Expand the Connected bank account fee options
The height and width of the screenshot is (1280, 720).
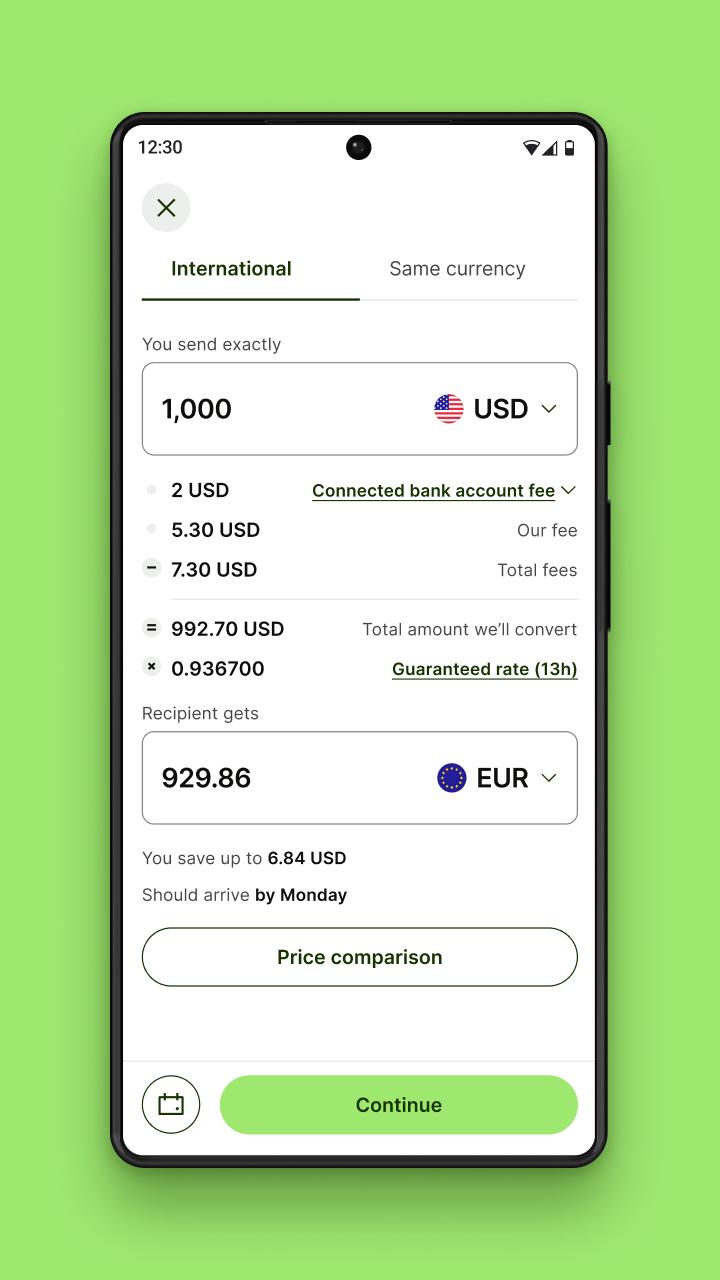click(444, 490)
